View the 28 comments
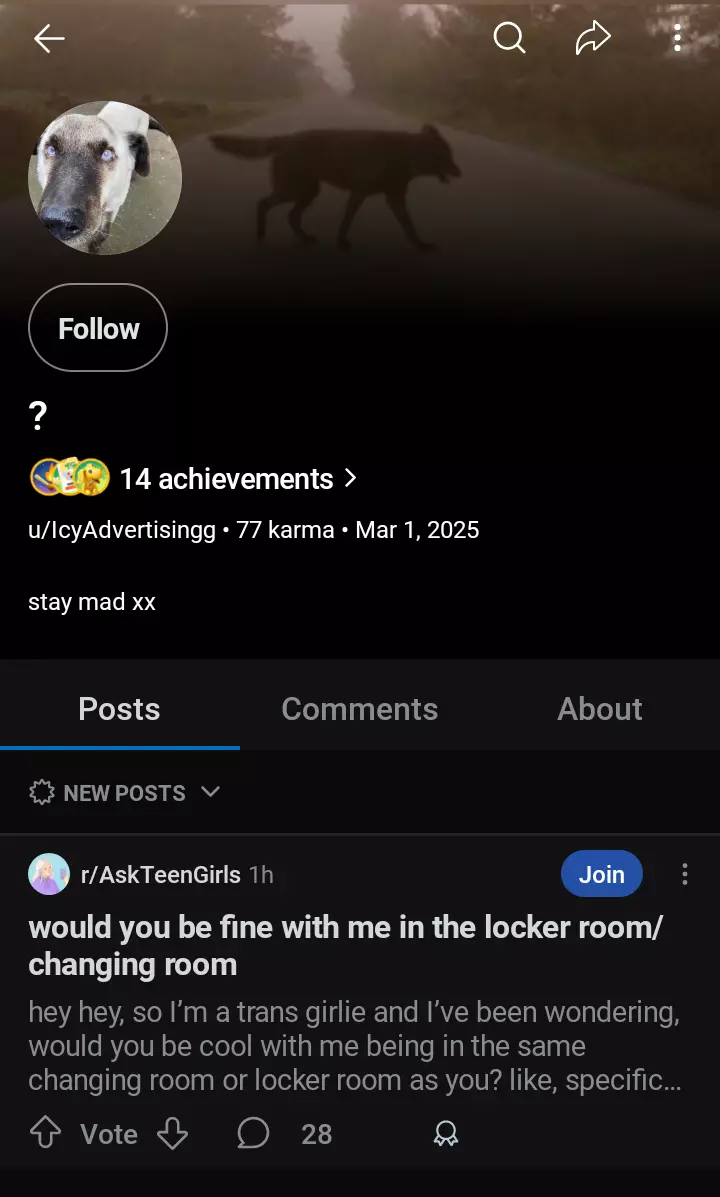 [285, 1133]
